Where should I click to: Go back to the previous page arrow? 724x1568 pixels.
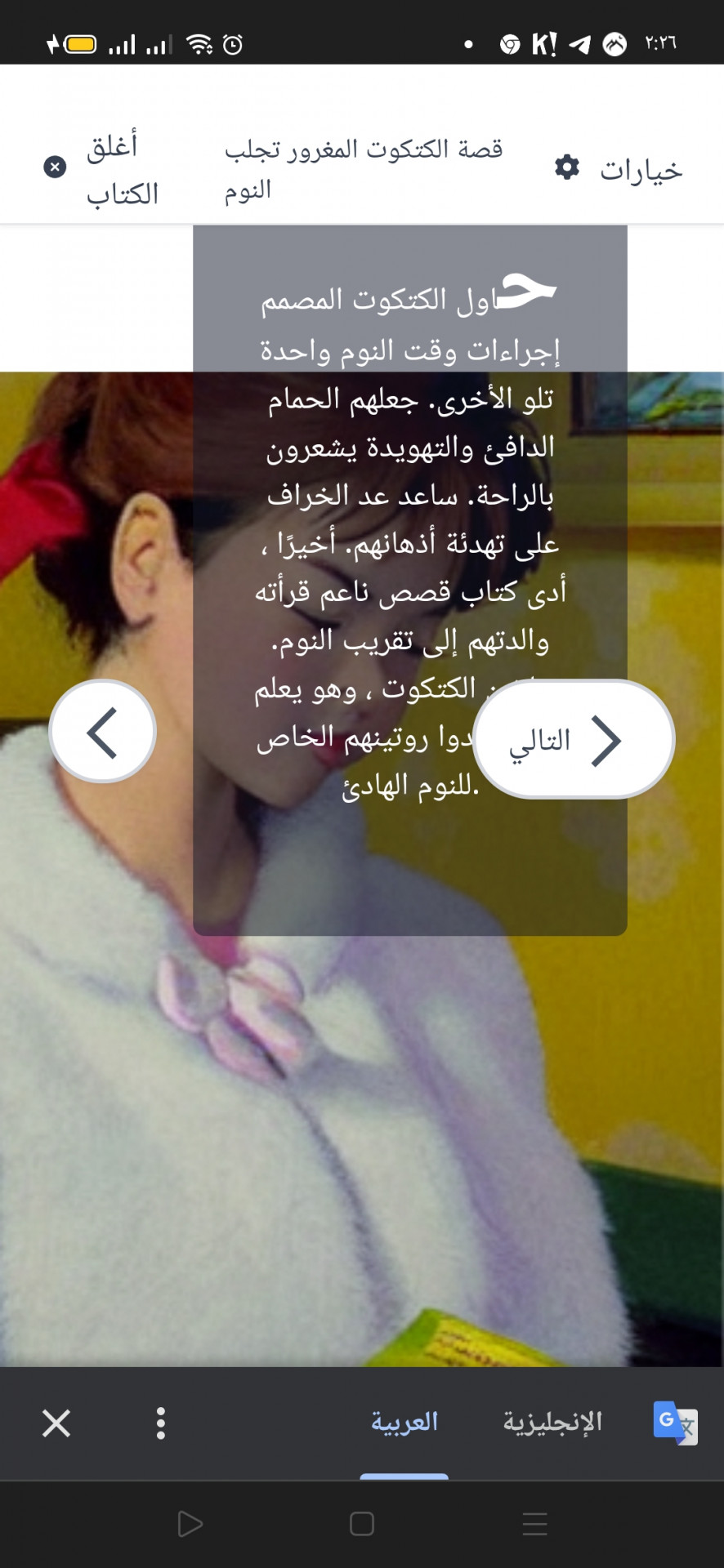[103, 732]
